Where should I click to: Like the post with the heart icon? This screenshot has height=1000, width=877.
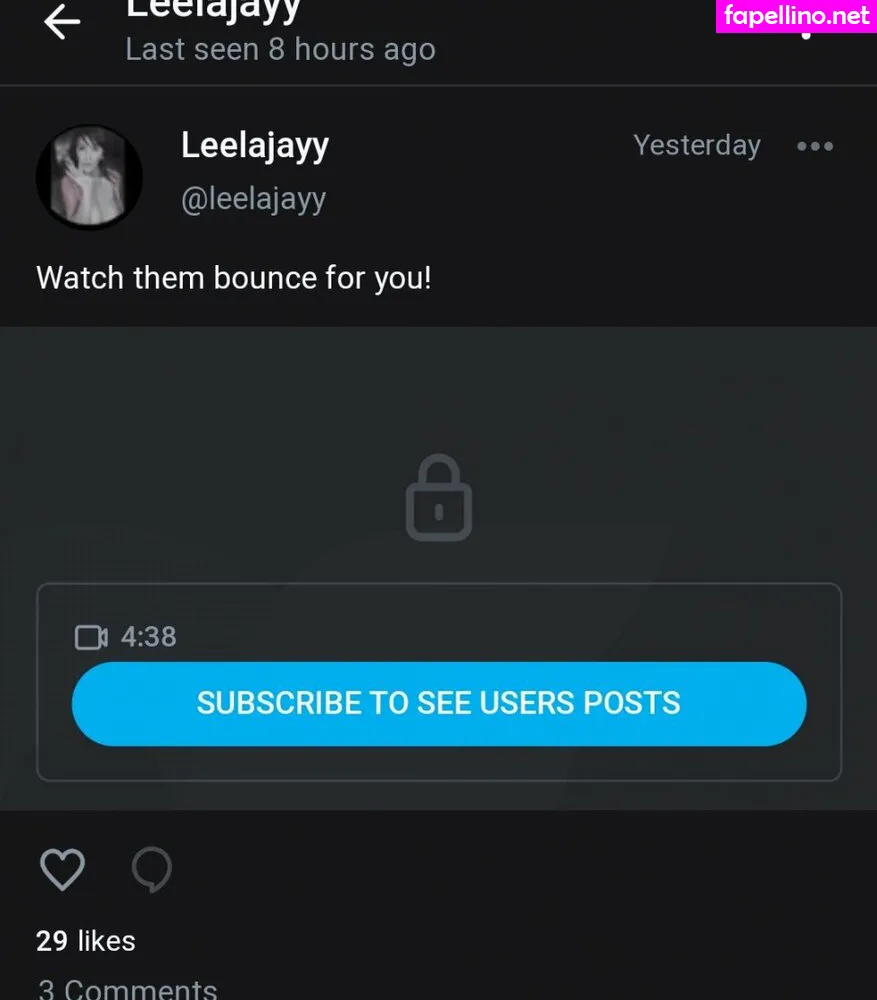pos(62,868)
